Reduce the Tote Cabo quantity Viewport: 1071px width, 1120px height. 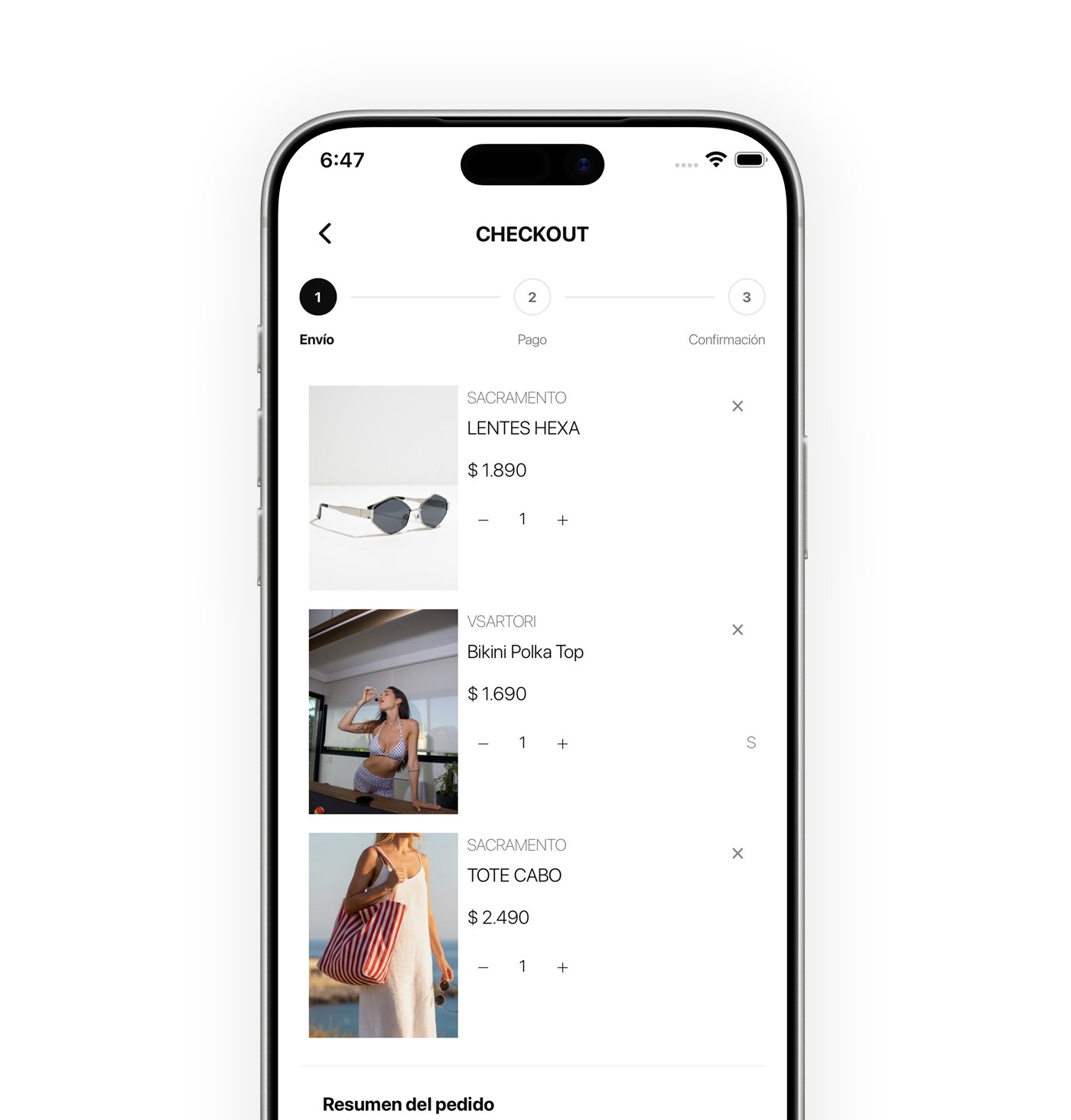coord(483,968)
